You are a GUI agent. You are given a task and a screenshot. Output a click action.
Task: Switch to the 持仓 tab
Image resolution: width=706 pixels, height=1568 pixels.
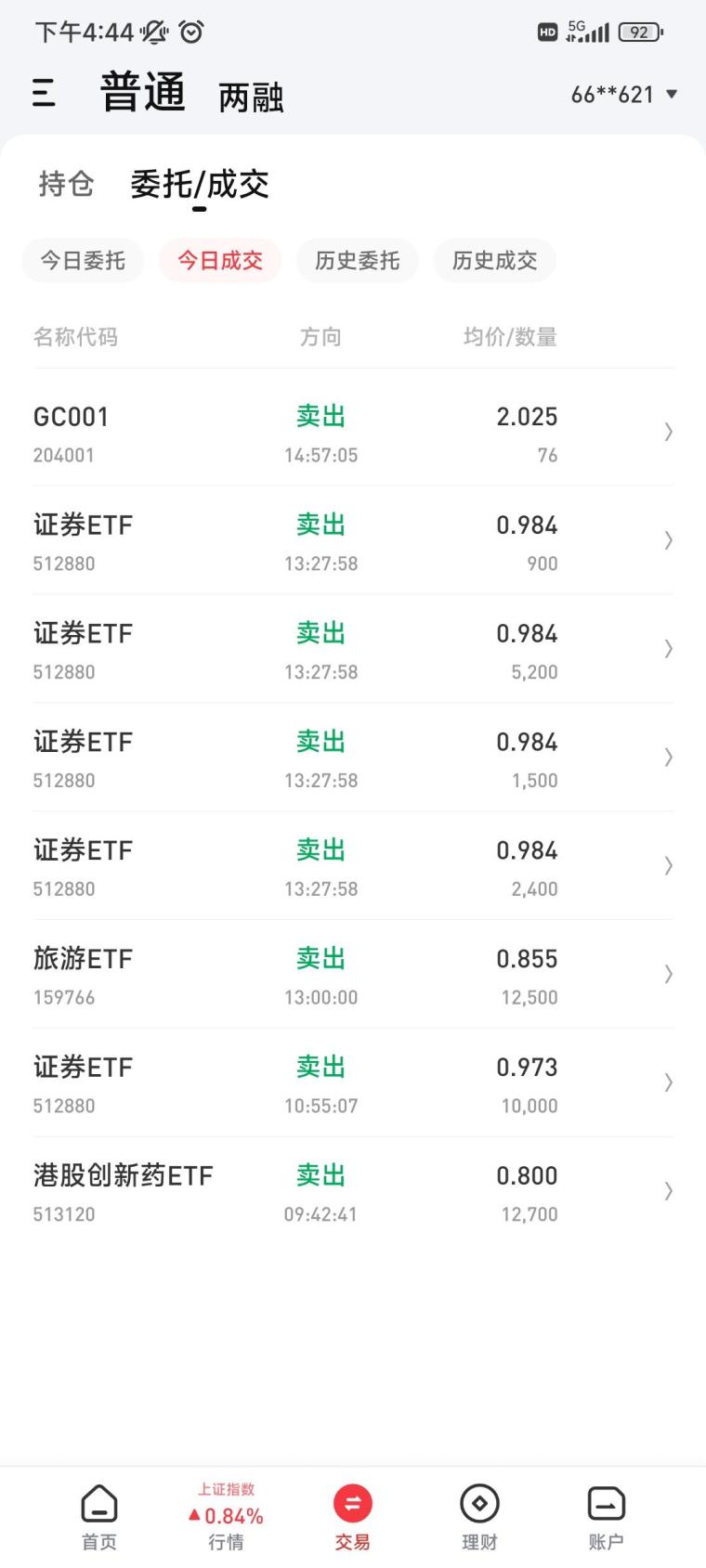(x=66, y=184)
